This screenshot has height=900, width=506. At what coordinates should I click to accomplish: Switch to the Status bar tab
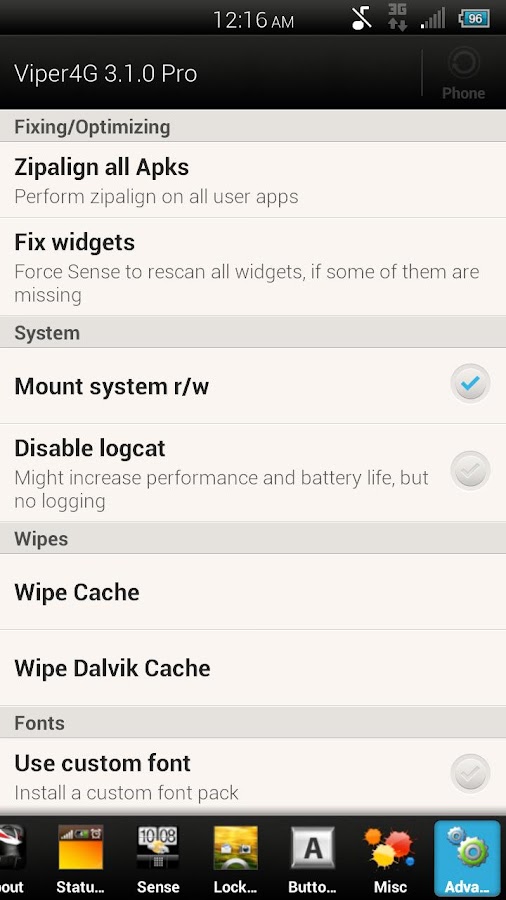tap(80, 859)
